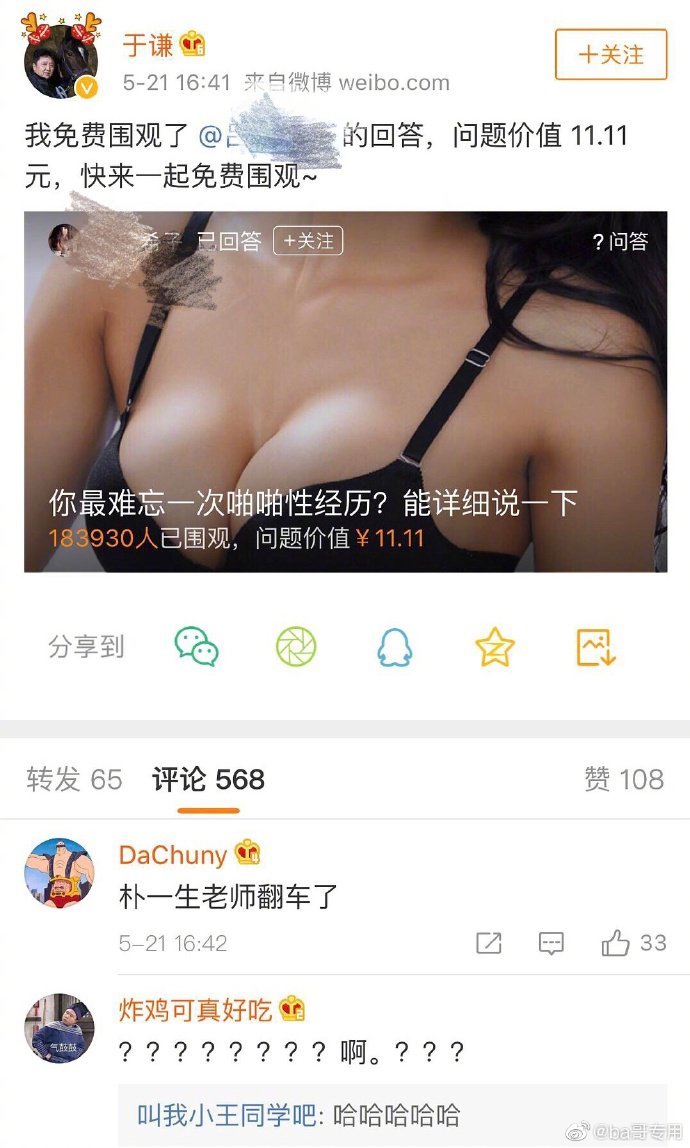Open the reply from 叫我小王同学吧
Screen dimensions: 690x1148
(x=298, y=1114)
